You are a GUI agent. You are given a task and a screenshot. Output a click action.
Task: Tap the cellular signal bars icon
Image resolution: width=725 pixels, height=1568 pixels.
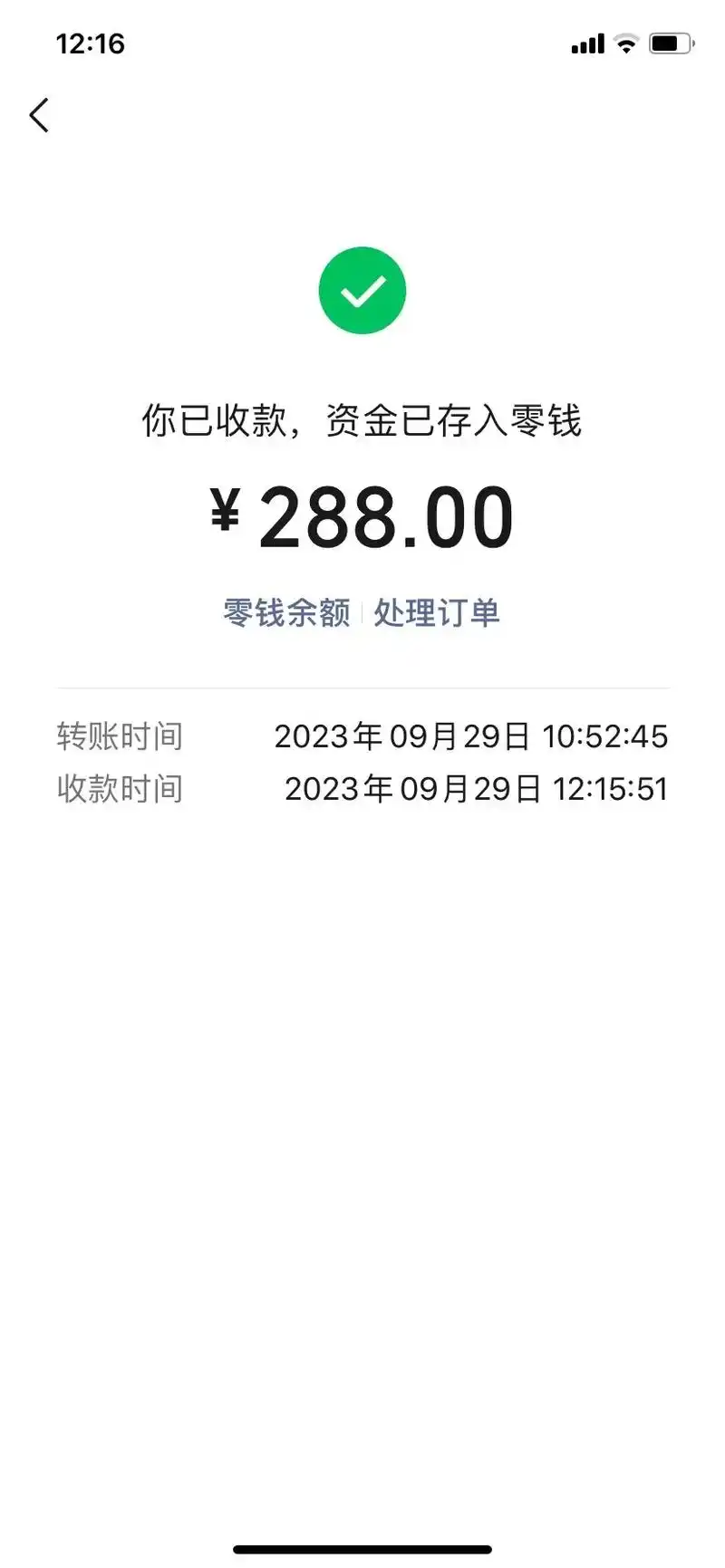click(586, 43)
